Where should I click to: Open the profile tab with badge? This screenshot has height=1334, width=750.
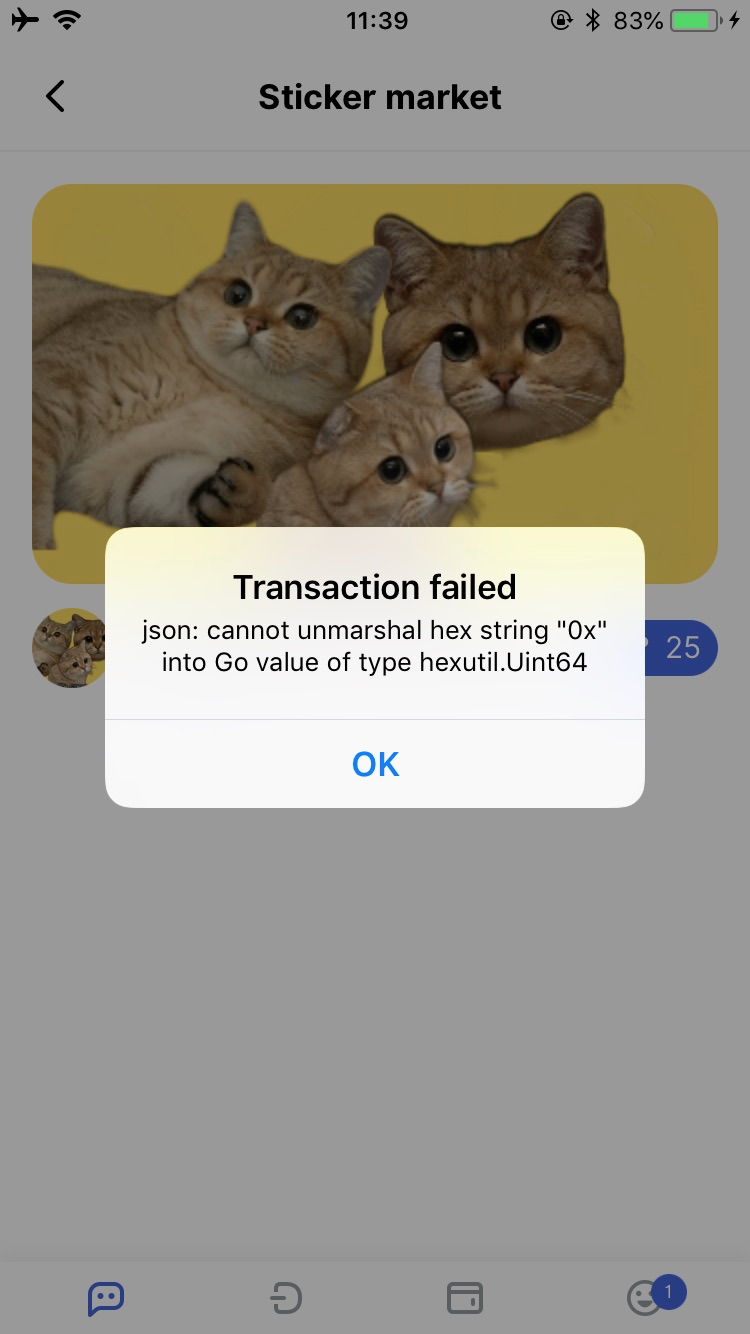pyautogui.click(x=645, y=1298)
